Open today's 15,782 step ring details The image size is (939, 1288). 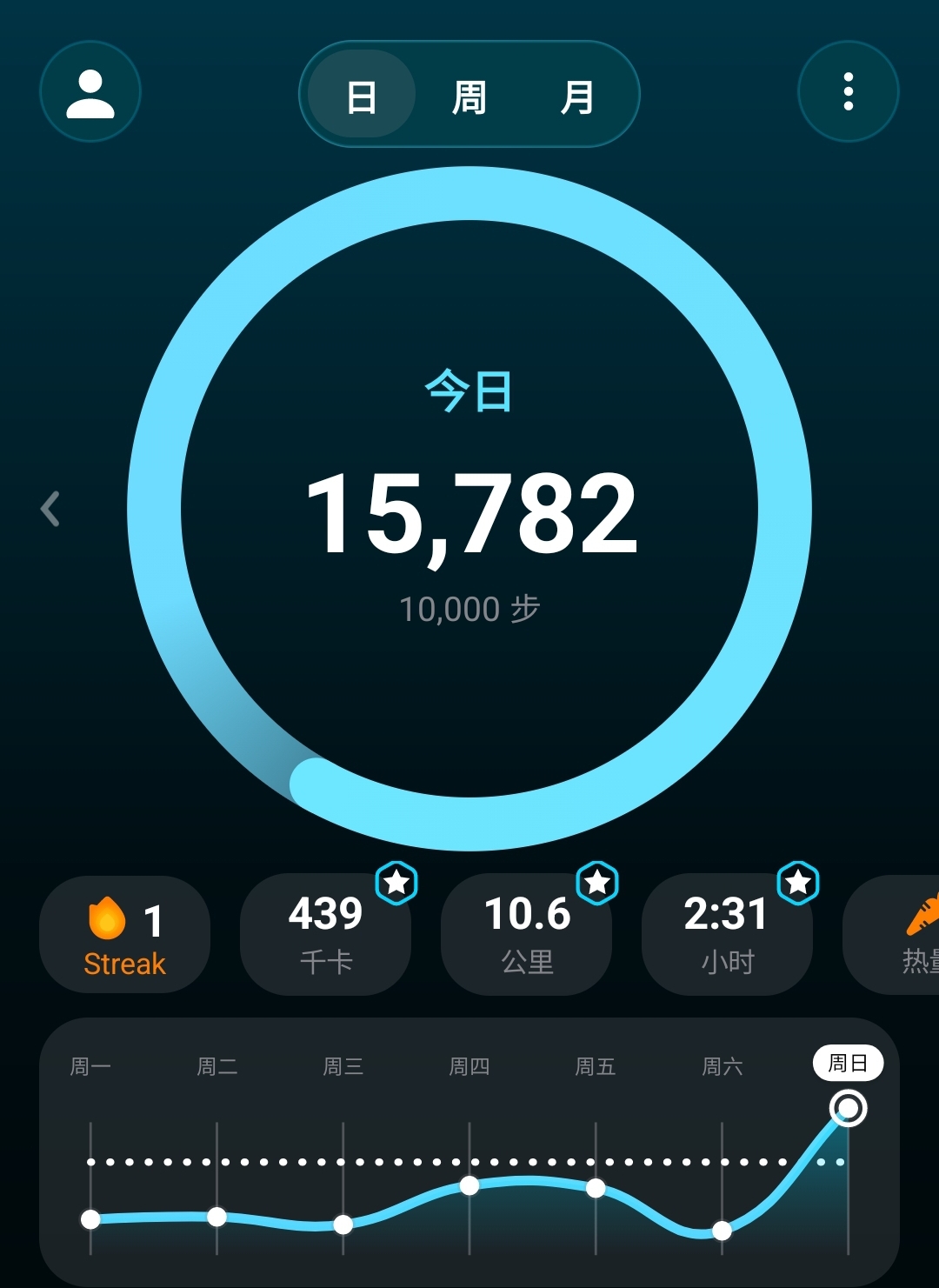coord(469,509)
